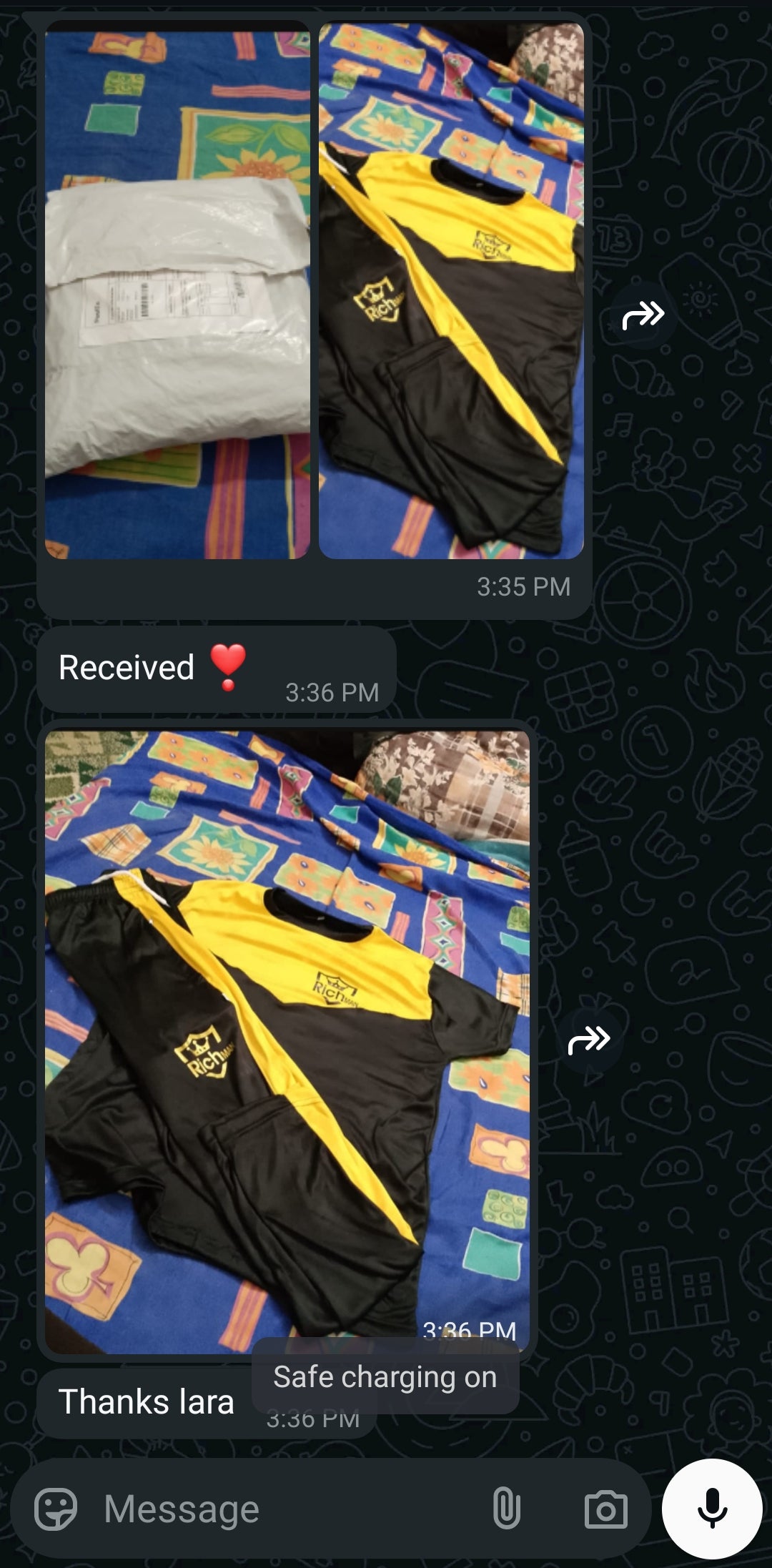
Task: Open the jersey photo sent at 3:35 PM
Action: [x=451, y=290]
